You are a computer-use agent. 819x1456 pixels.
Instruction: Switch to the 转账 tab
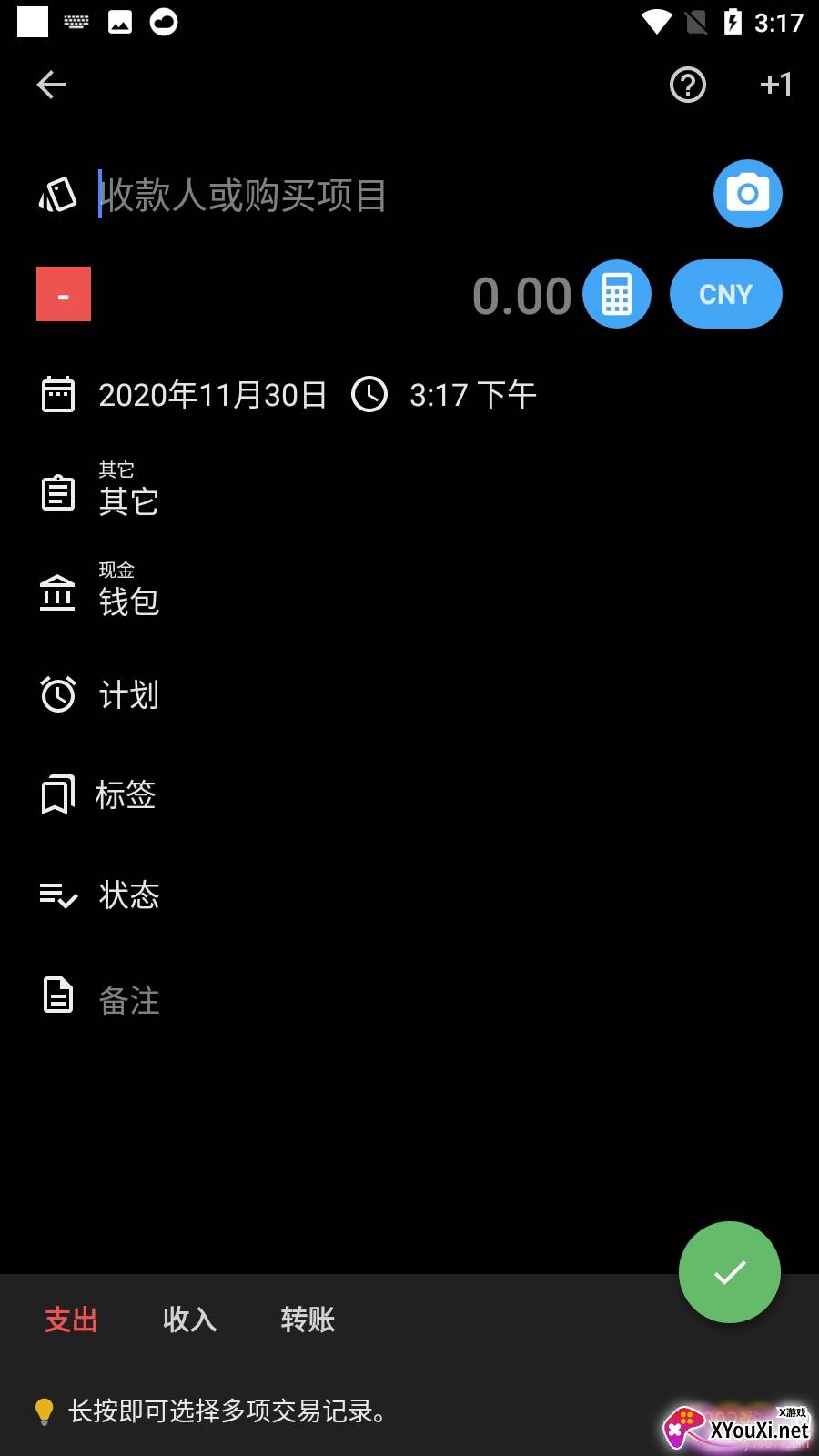[x=308, y=1319]
